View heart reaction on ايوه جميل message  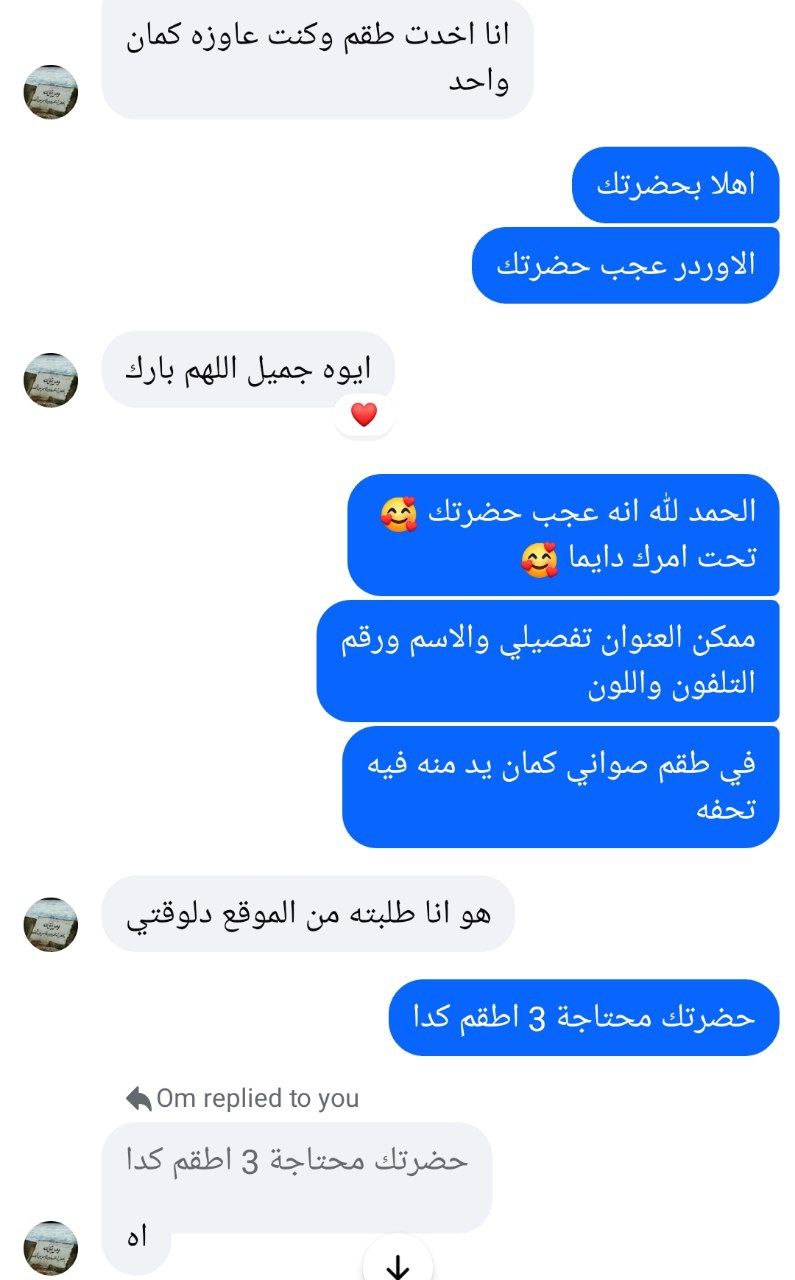pos(364,414)
